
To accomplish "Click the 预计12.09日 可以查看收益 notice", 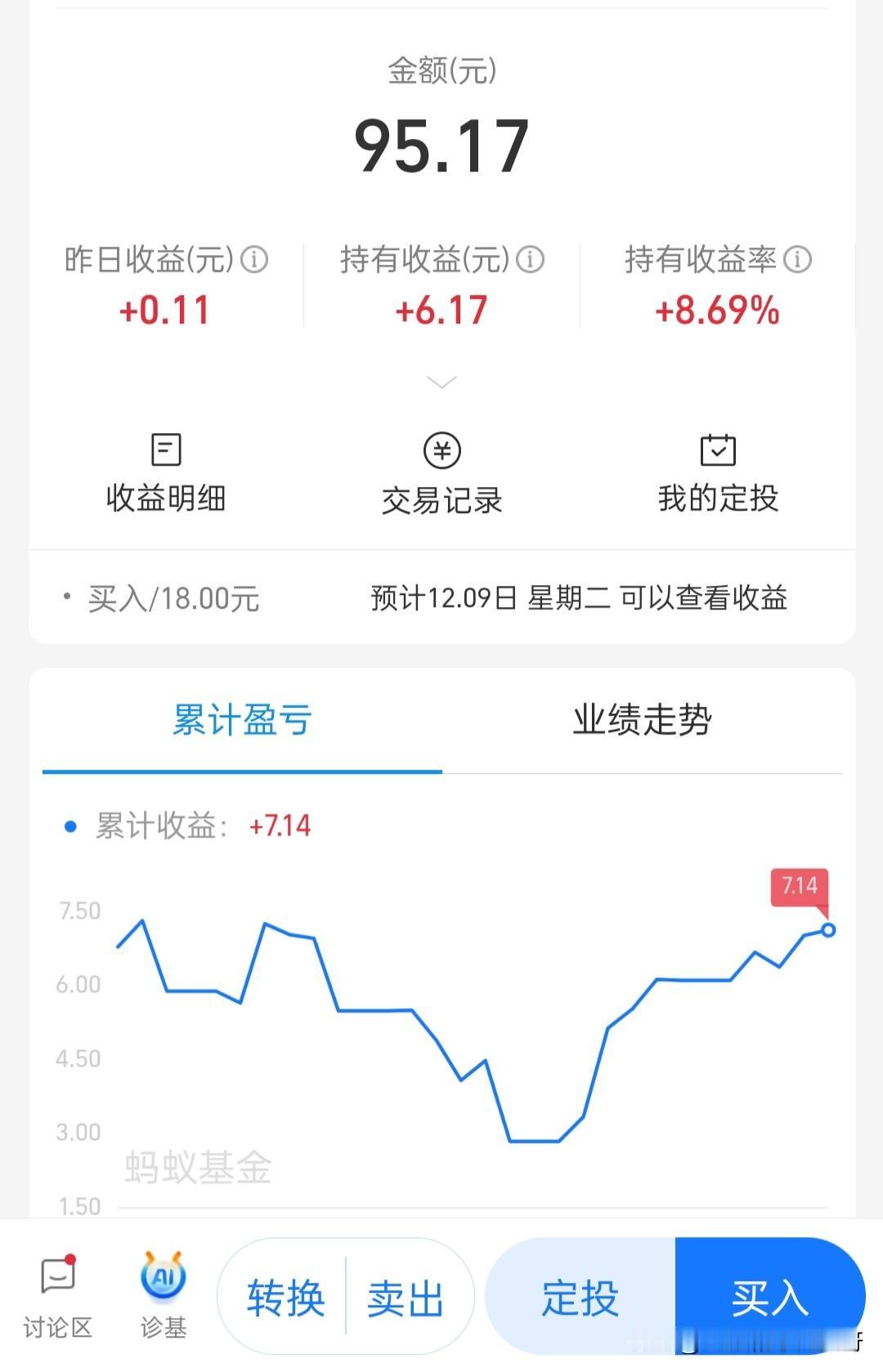I will click(578, 597).
